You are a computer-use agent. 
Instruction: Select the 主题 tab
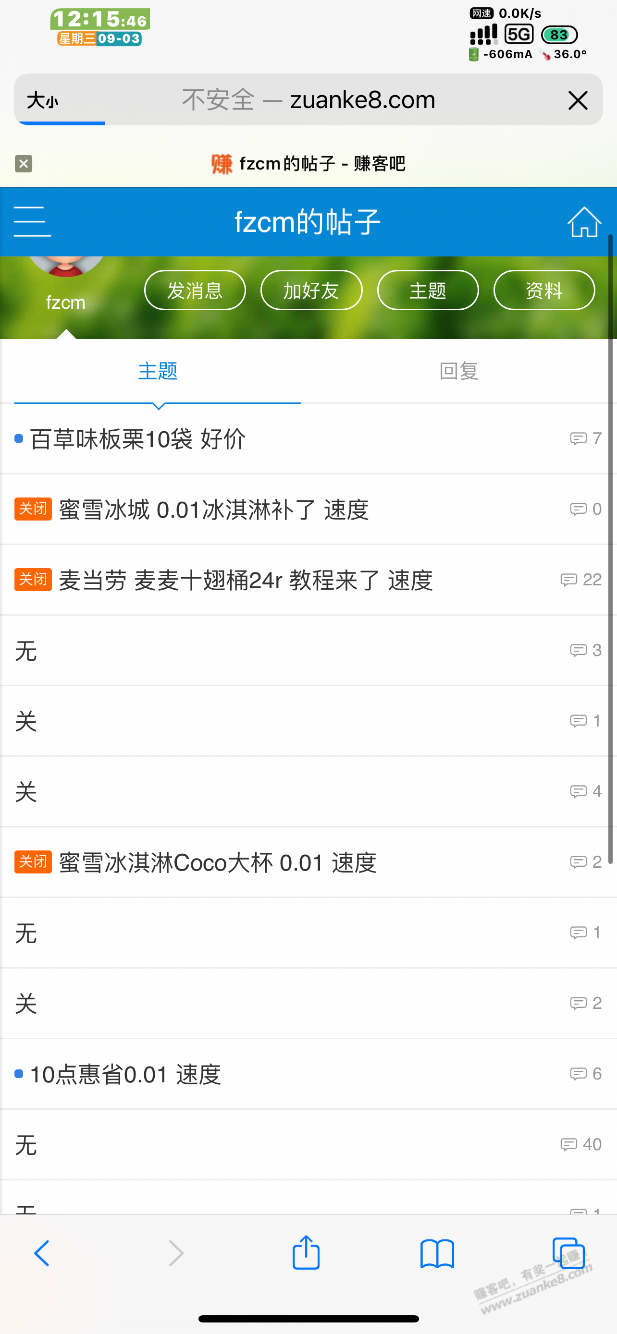pyautogui.click(x=158, y=371)
